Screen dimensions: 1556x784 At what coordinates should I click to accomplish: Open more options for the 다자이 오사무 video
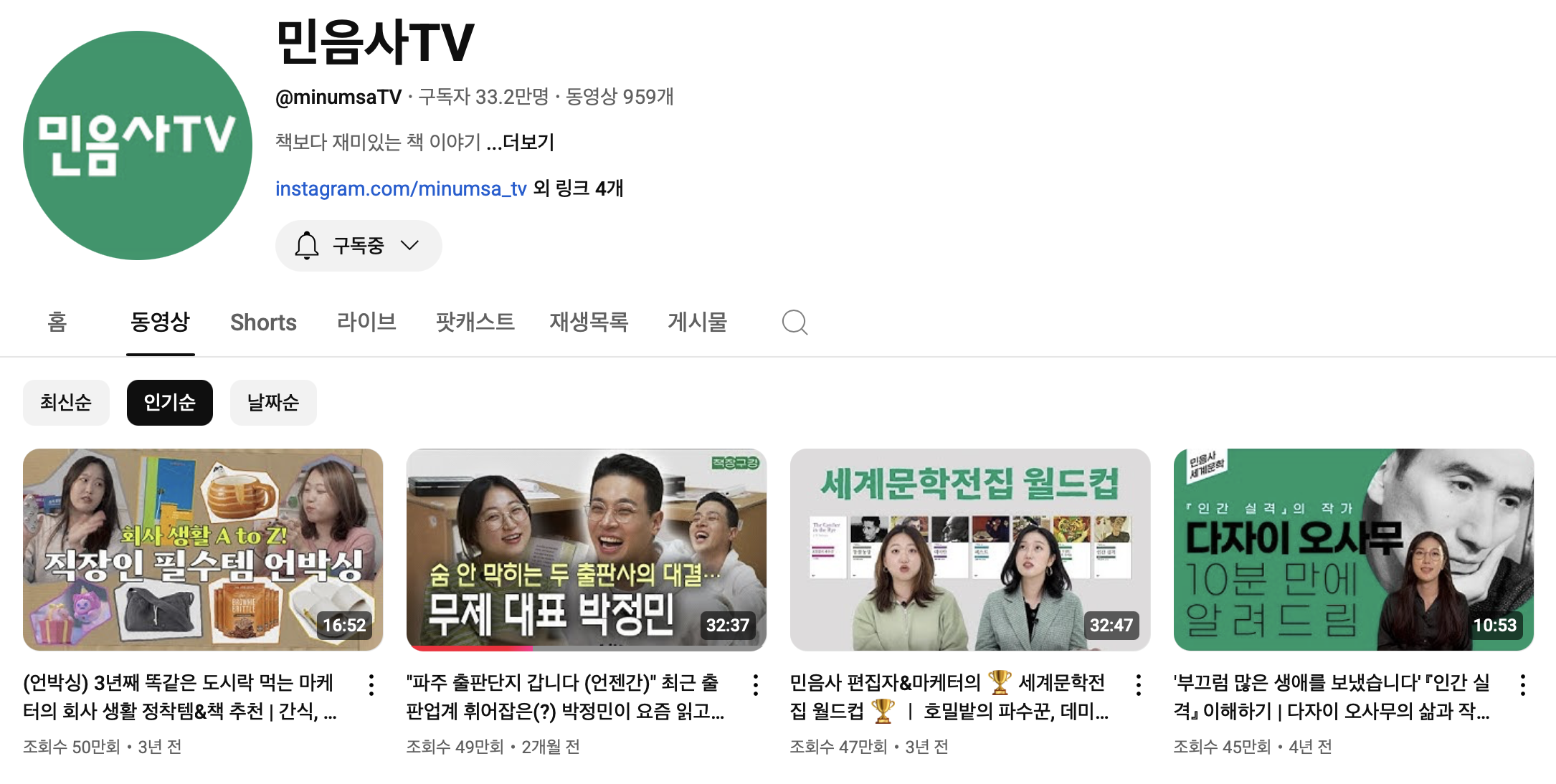1523,685
